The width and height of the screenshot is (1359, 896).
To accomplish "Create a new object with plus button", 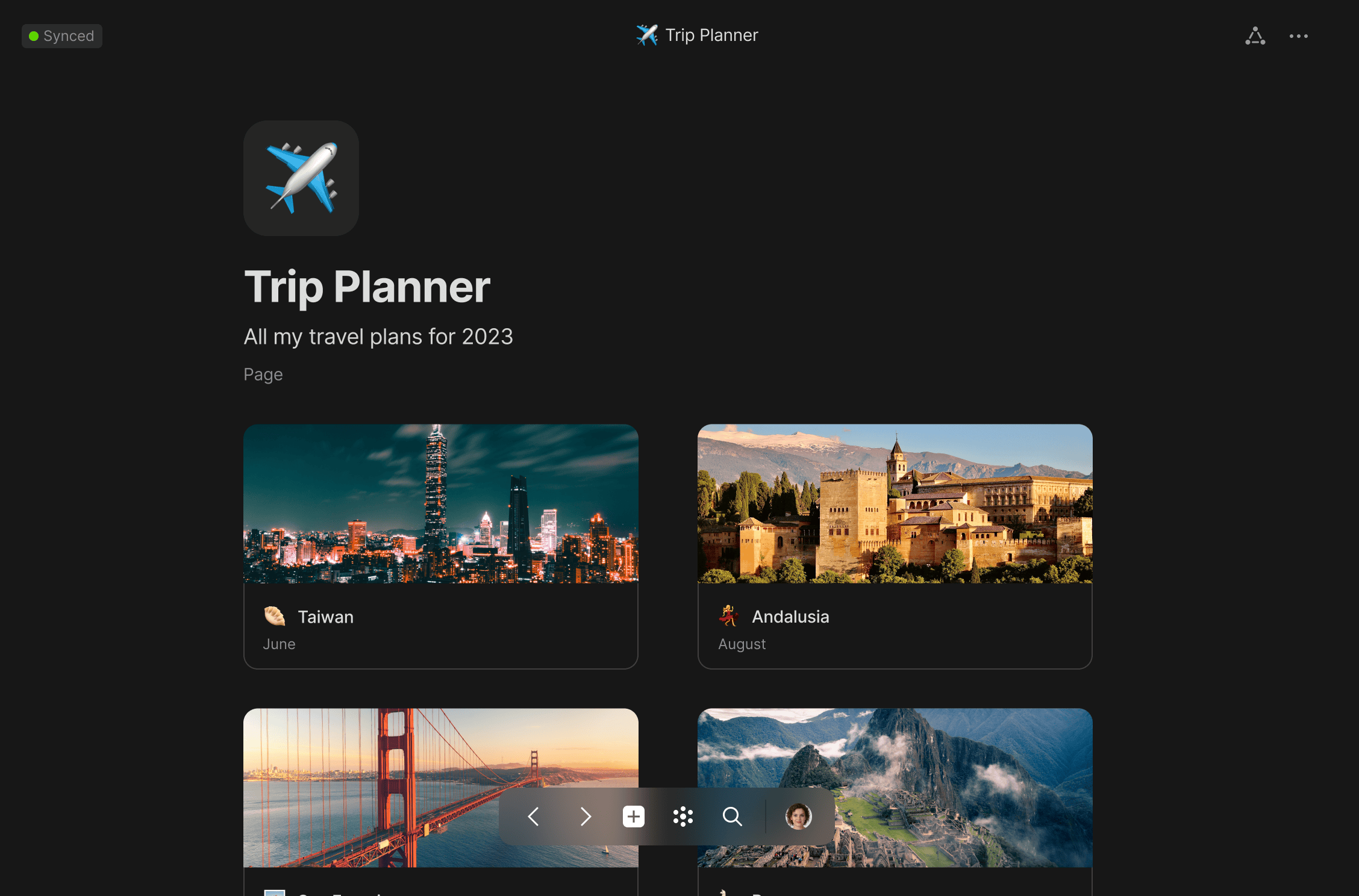I will (x=633, y=817).
